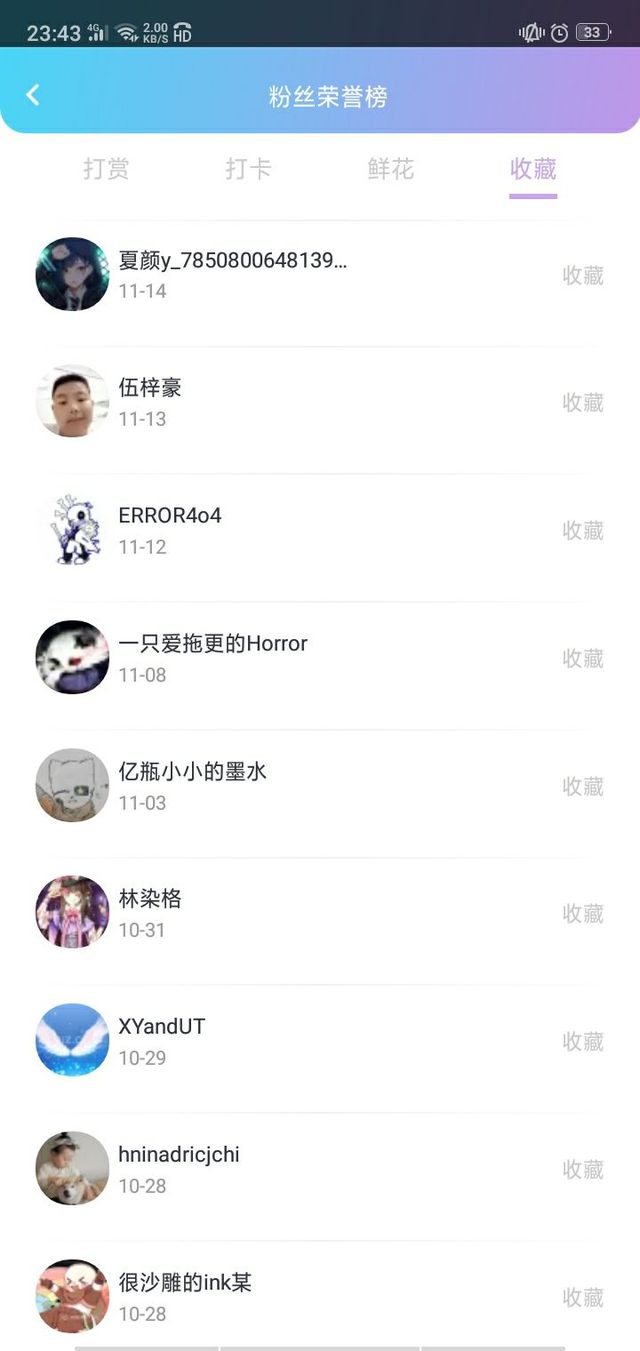Viewport: 640px width, 1351px height.
Task: Switch to the 打赏 tab
Action: [106, 169]
